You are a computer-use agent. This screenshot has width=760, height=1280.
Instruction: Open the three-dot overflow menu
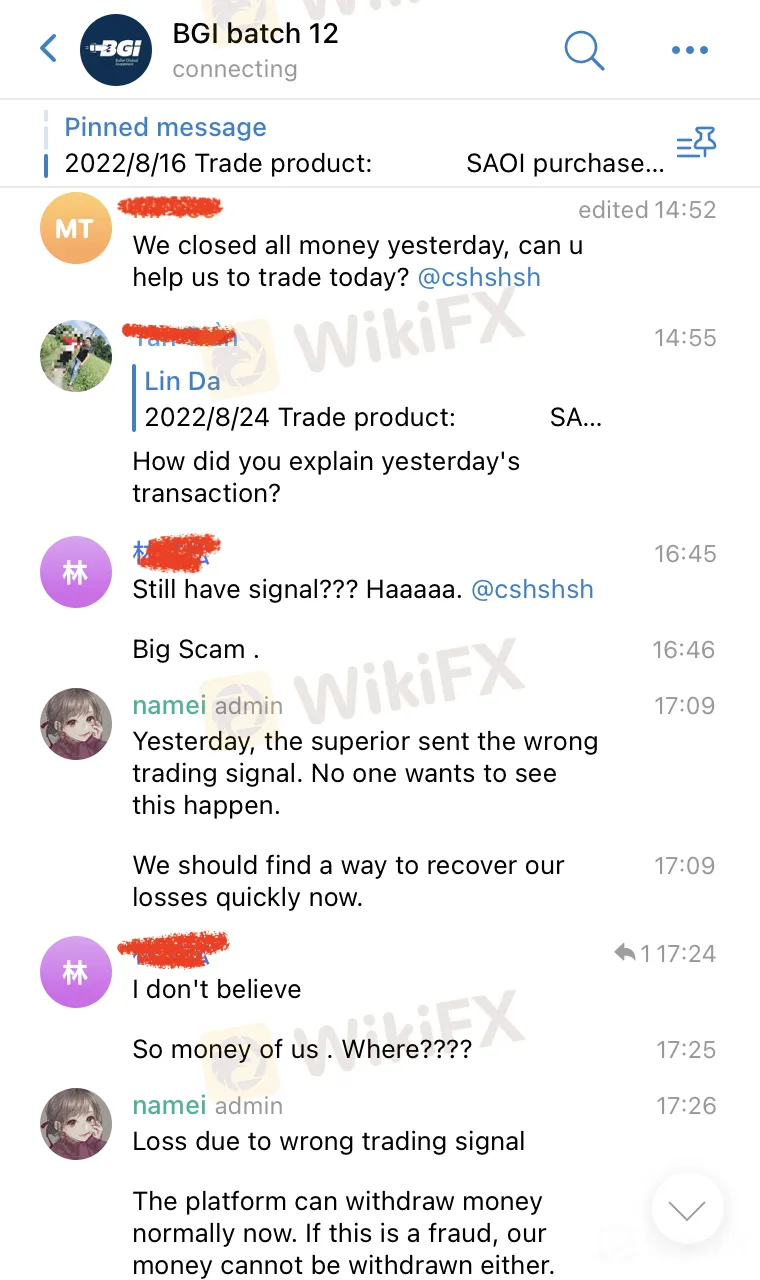click(689, 49)
